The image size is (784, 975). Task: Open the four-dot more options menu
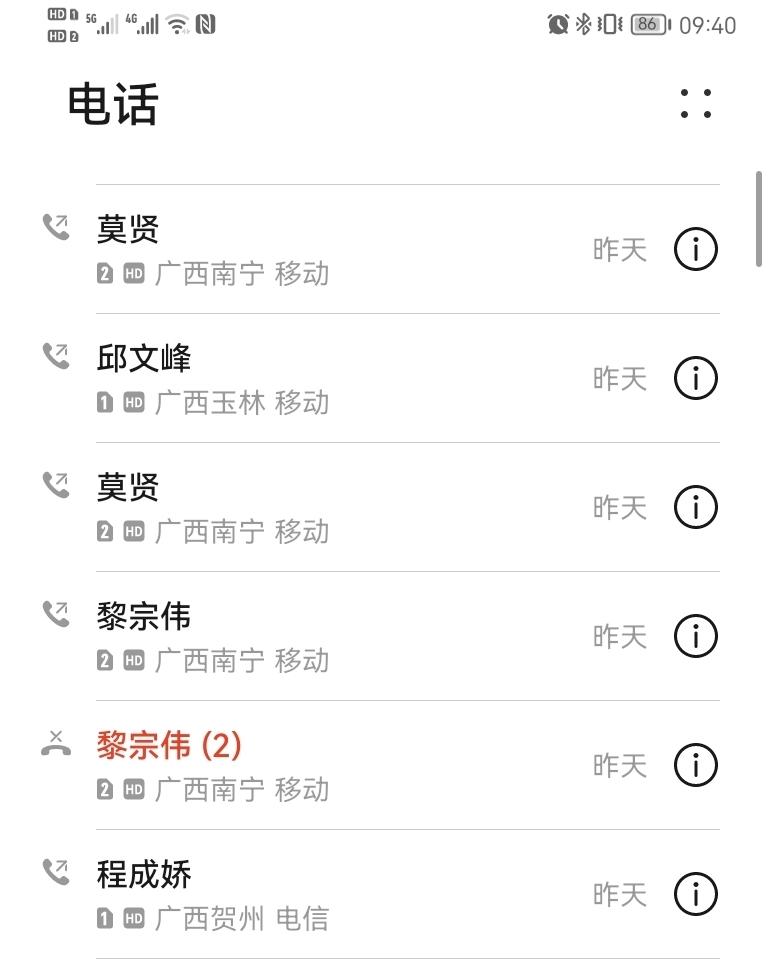point(696,104)
